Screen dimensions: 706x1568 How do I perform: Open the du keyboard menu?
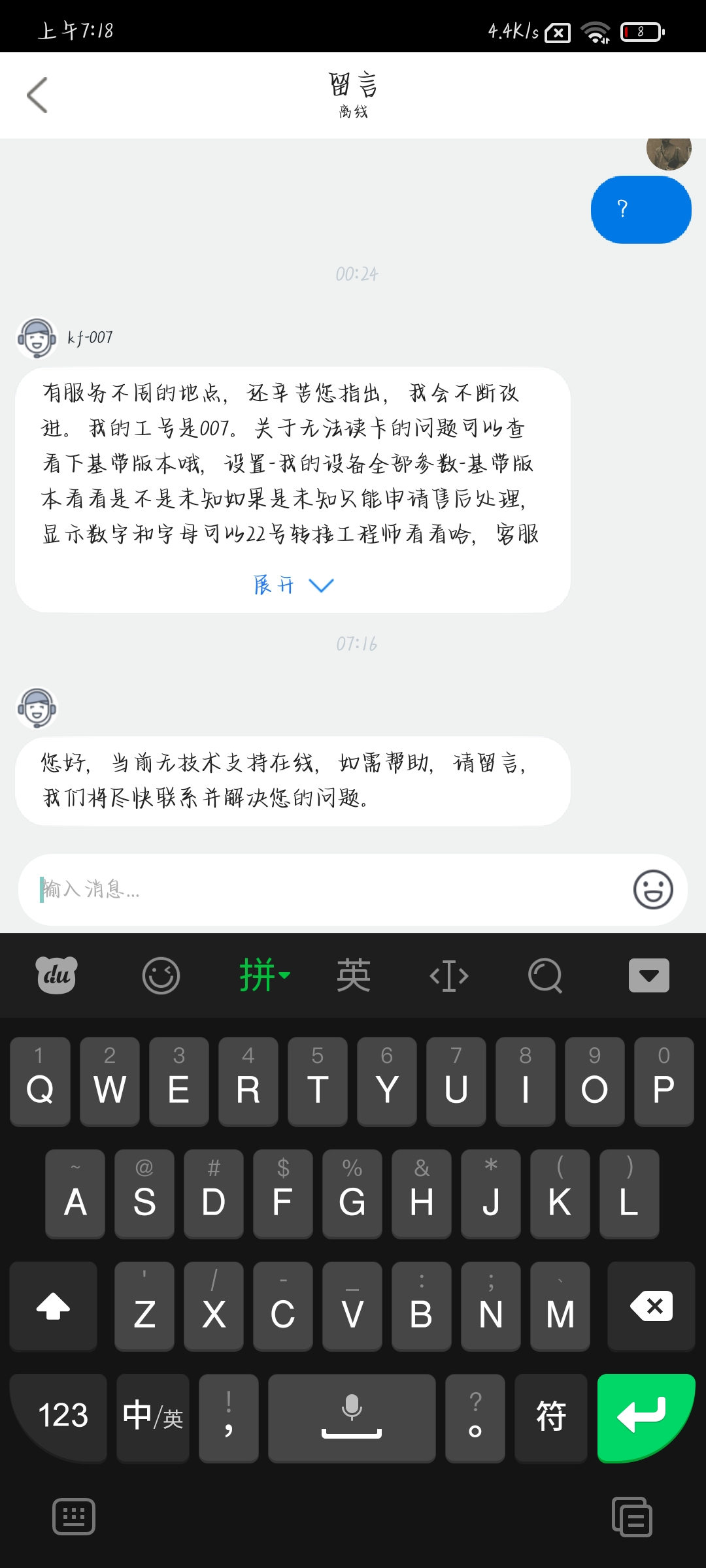pos(56,975)
